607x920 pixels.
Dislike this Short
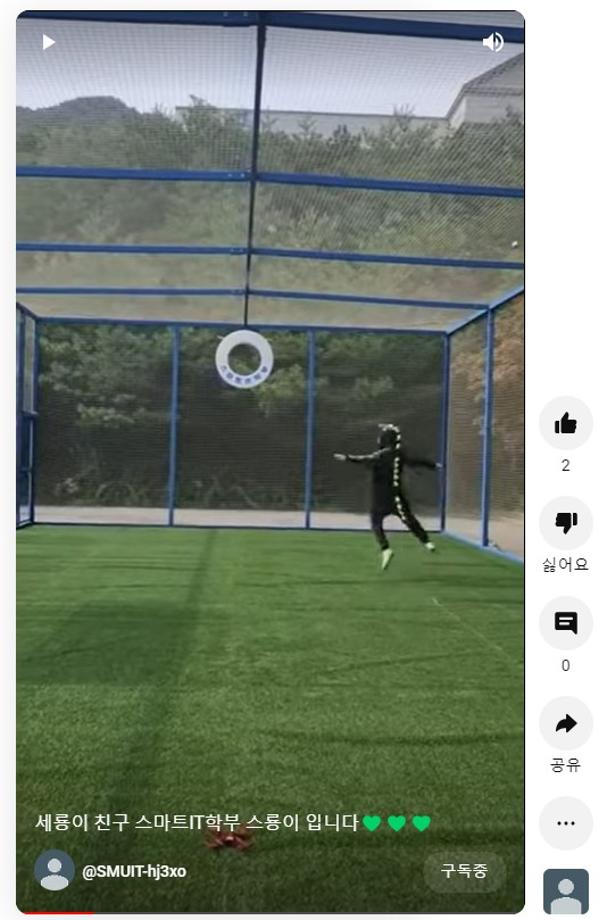[x=565, y=523]
